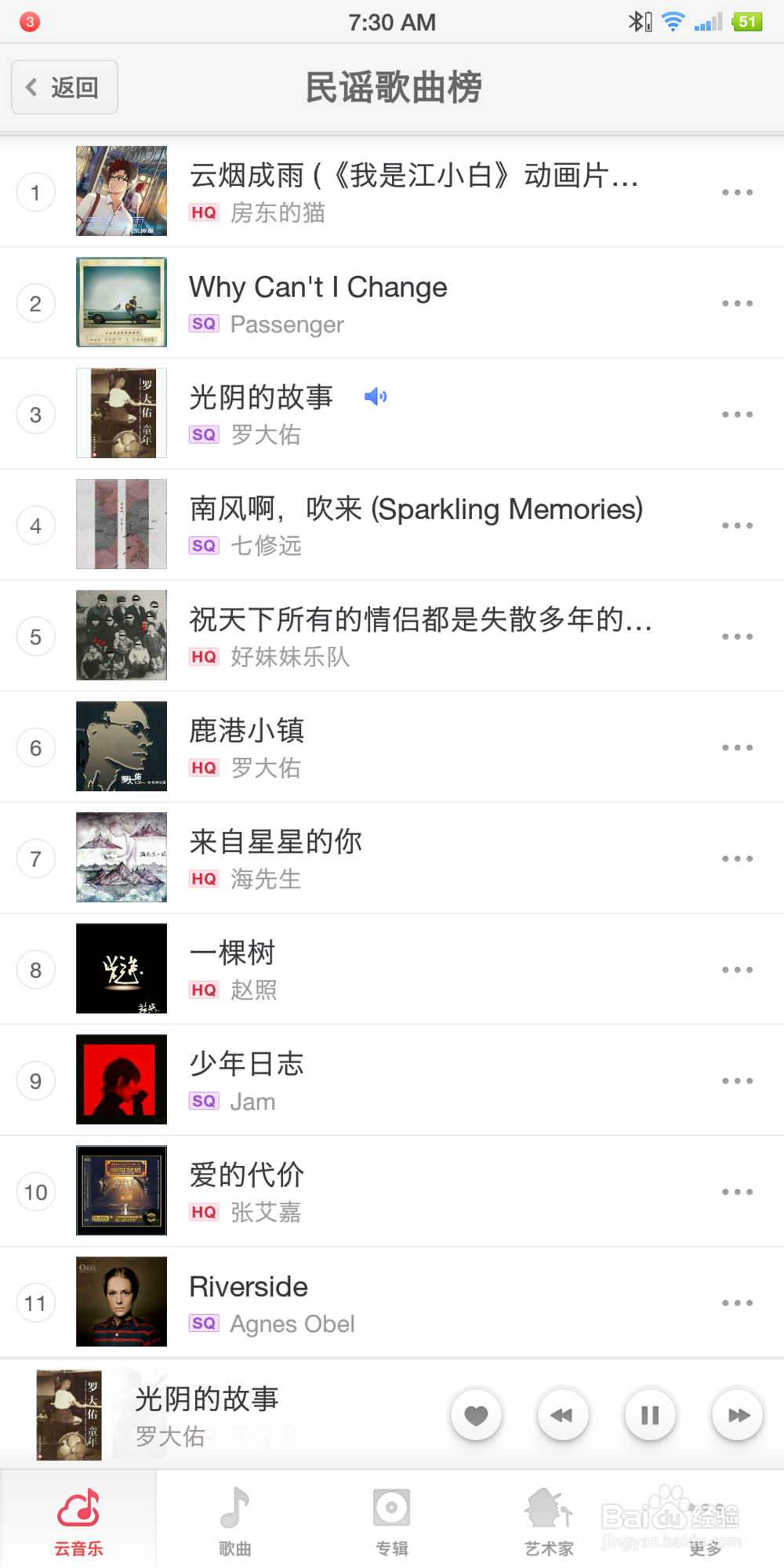The width and height of the screenshot is (784, 1568).
Task: Skip to the next track
Action: [738, 1415]
